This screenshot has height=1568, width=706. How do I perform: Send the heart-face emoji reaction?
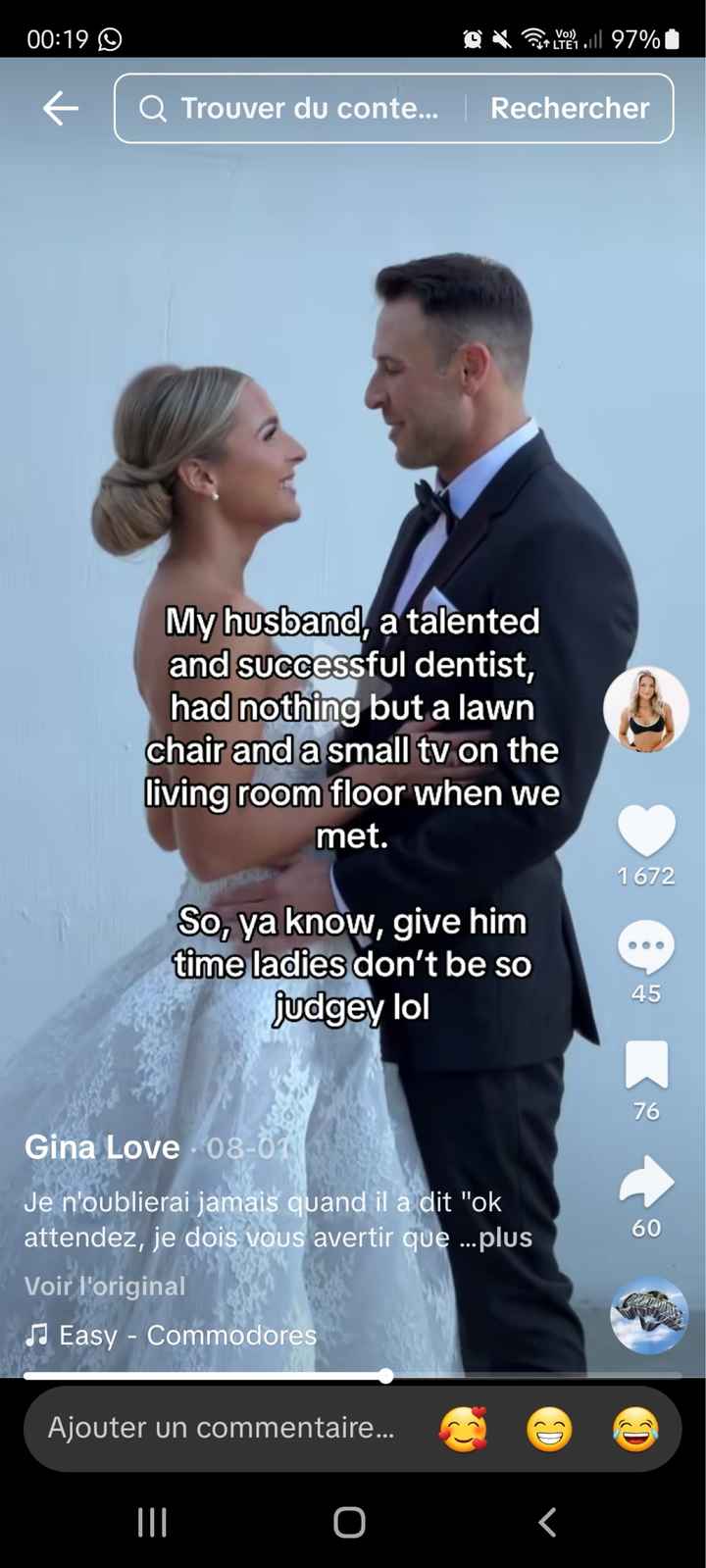[463, 1429]
